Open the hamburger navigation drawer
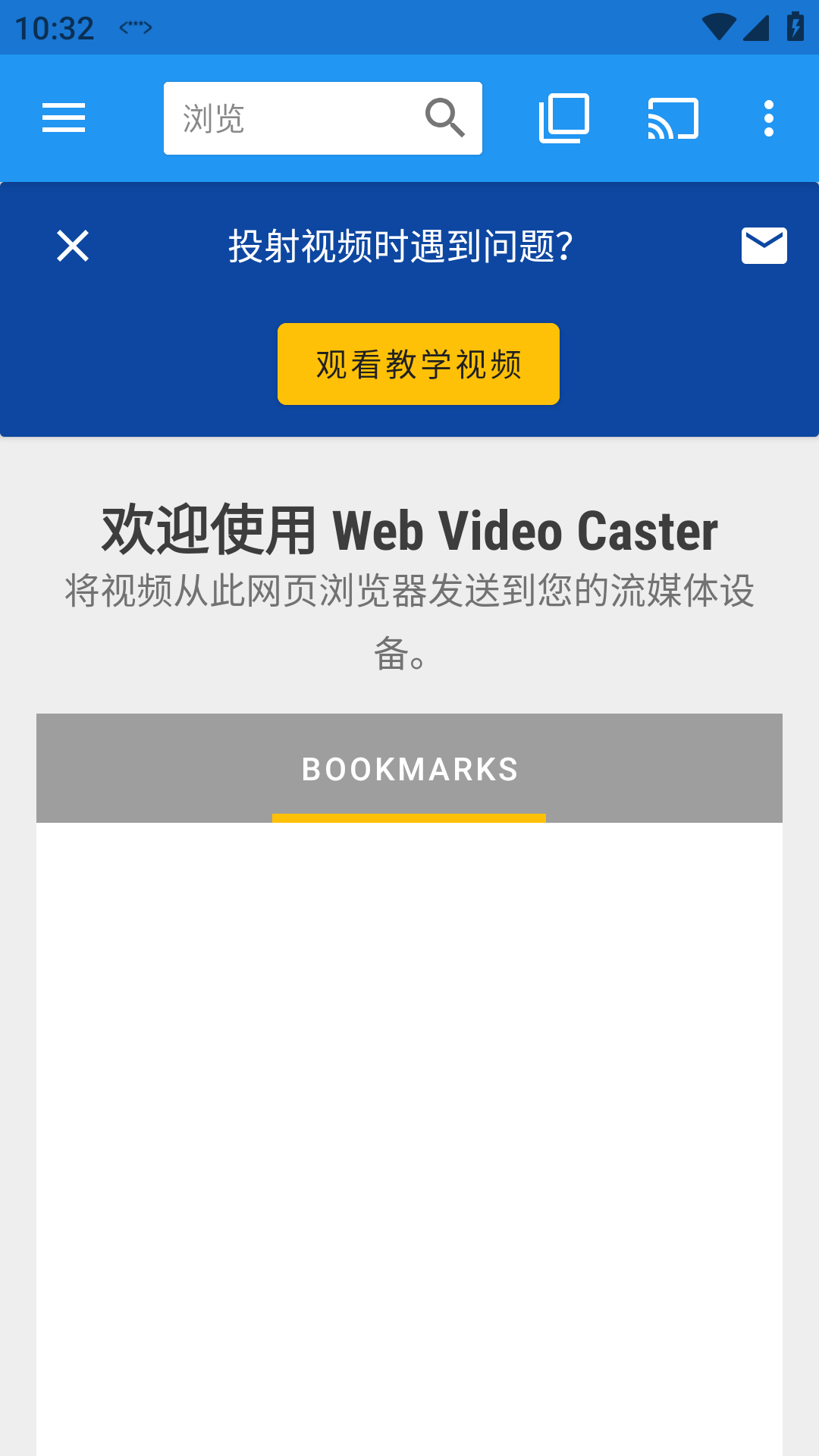The image size is (819, 1456). (64, 118)
